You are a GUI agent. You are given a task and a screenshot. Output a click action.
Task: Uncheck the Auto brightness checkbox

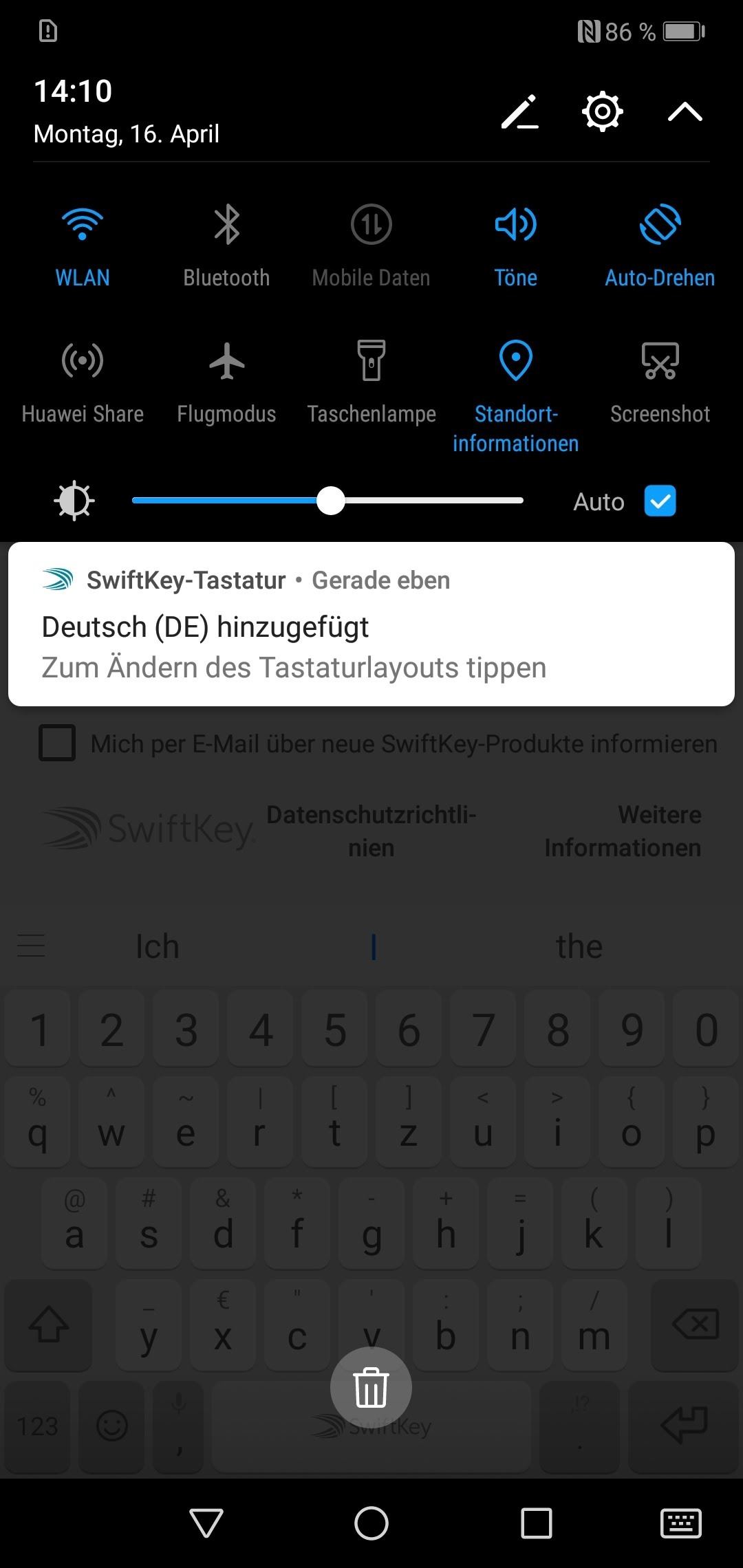pos(660,501)
